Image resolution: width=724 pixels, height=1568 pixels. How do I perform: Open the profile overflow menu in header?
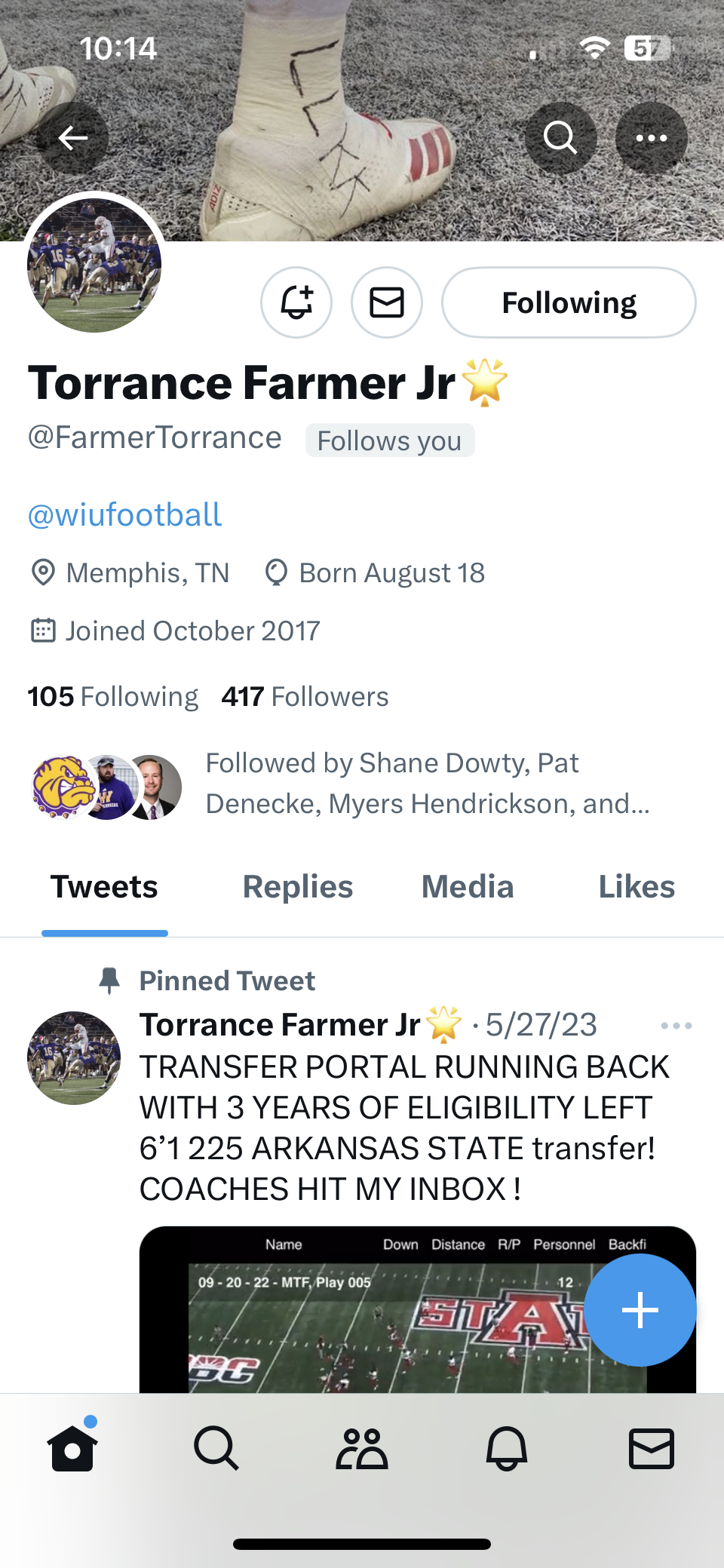point(651,138)
